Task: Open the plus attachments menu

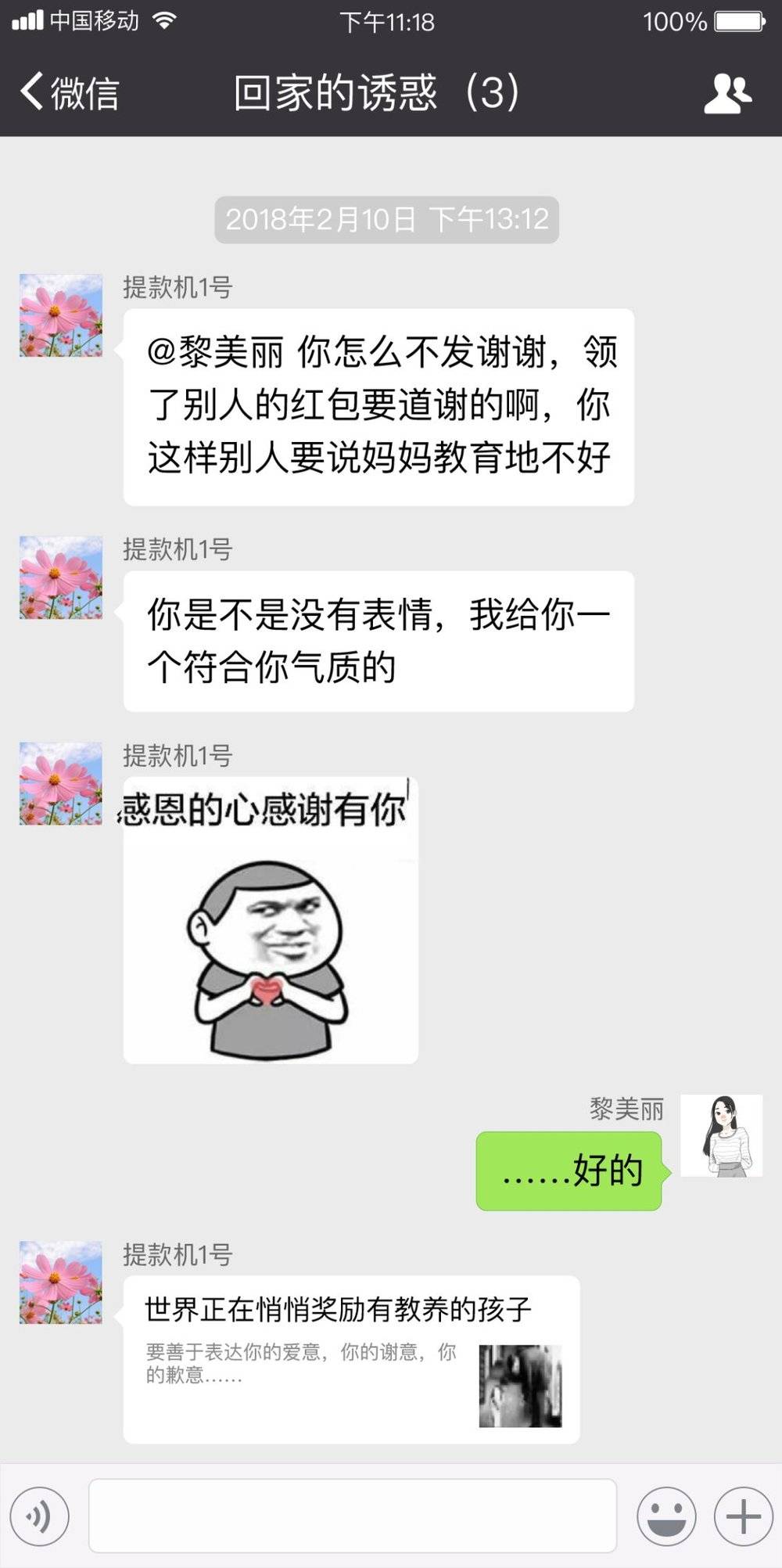Action: point(743,1516)
